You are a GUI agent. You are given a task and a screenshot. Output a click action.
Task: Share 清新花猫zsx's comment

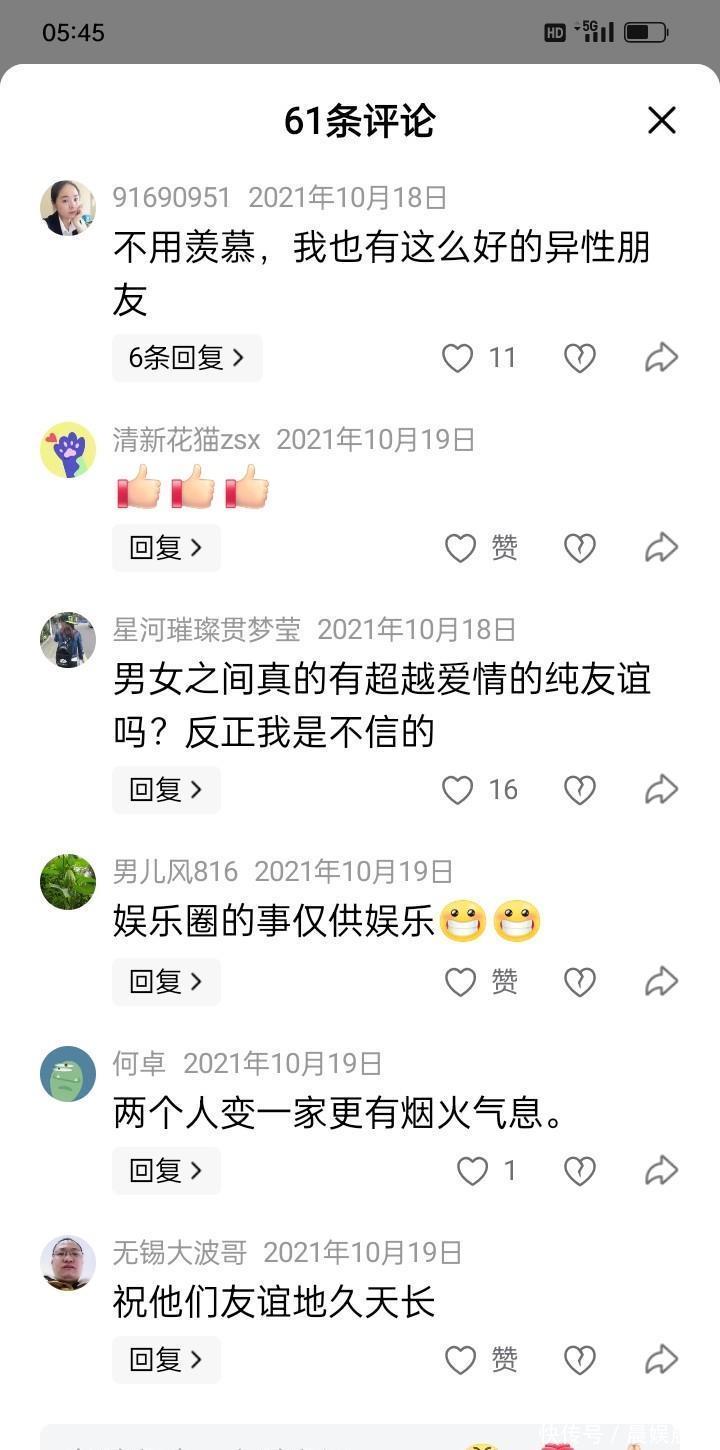[x=661, y=548]
